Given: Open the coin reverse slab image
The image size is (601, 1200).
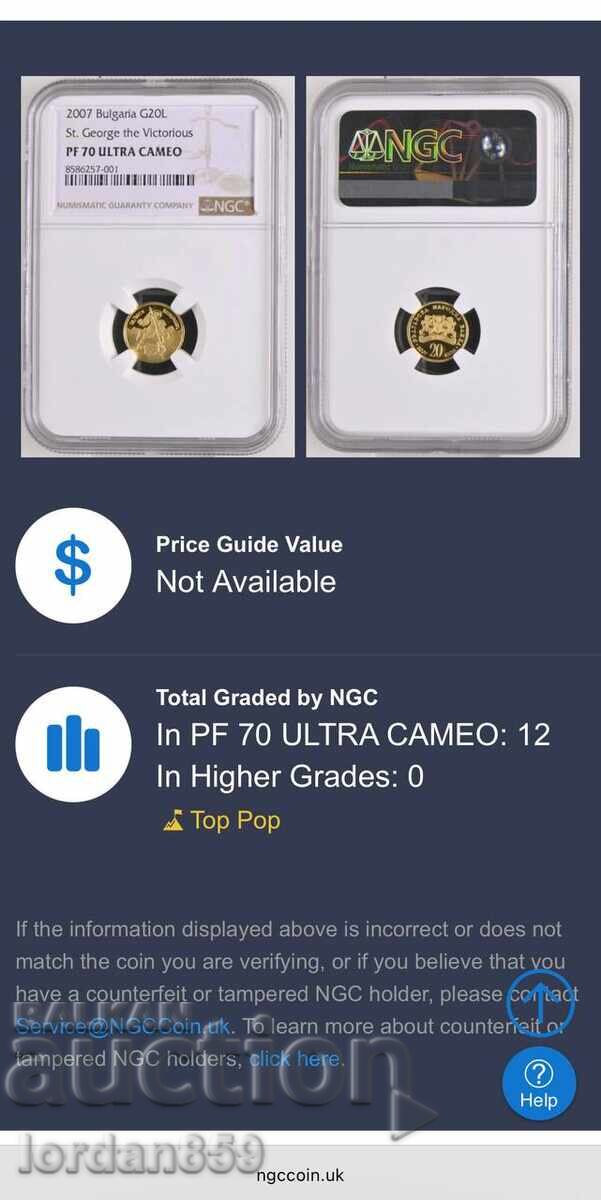Looking at the screenshot, I should coord(443,266).
